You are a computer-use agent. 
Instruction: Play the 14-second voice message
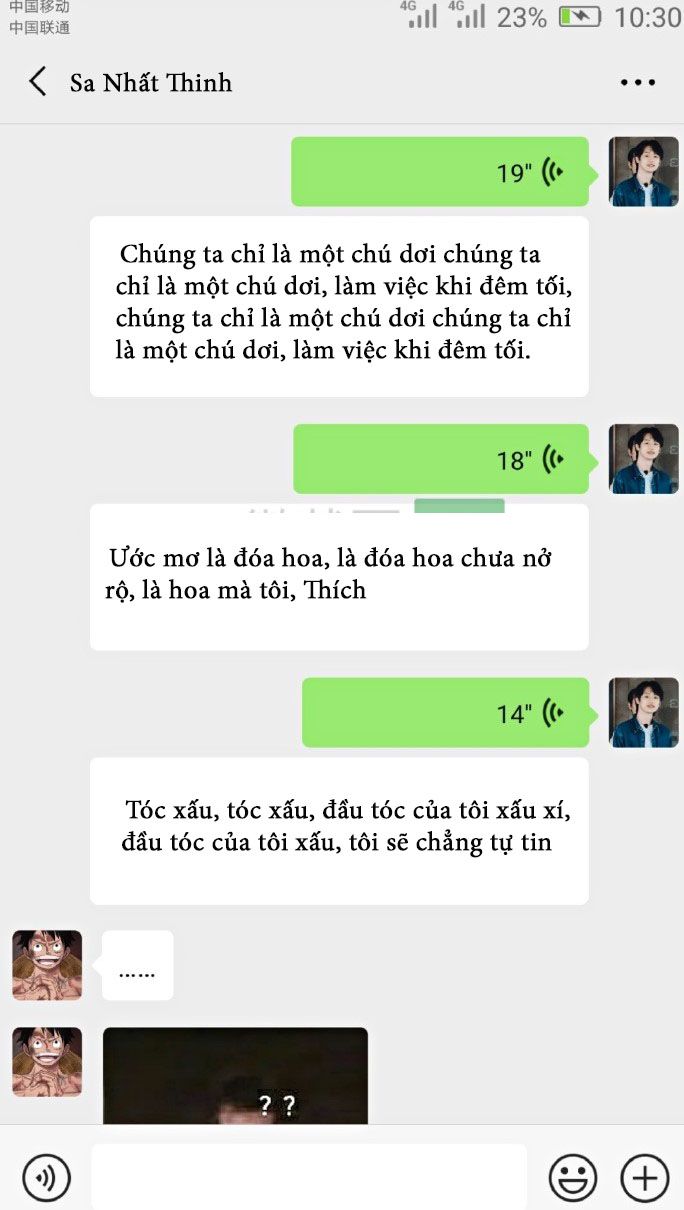coord(445,713)
